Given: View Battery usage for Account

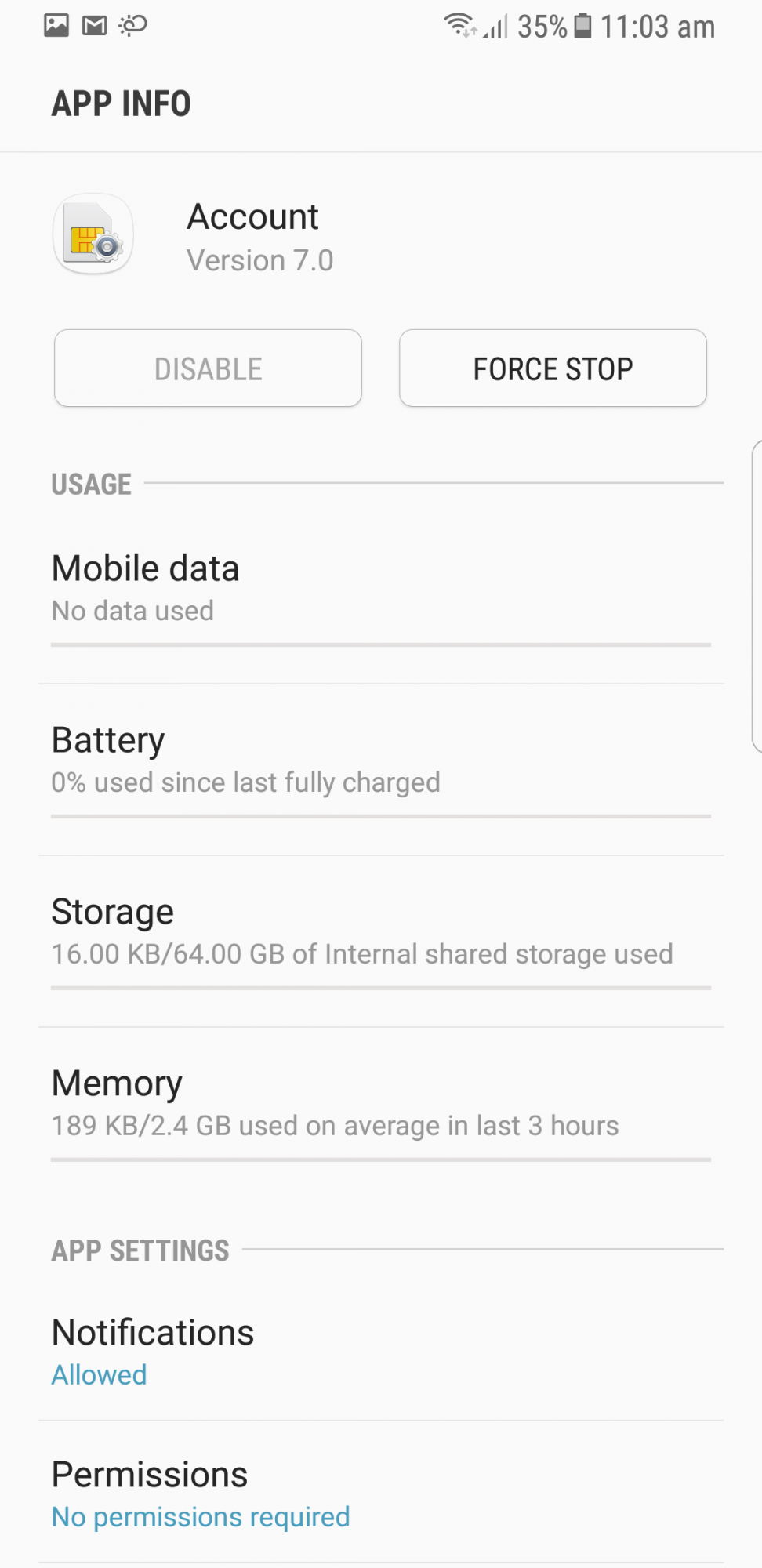Looking at the screenshot, I should click(381, 769).
